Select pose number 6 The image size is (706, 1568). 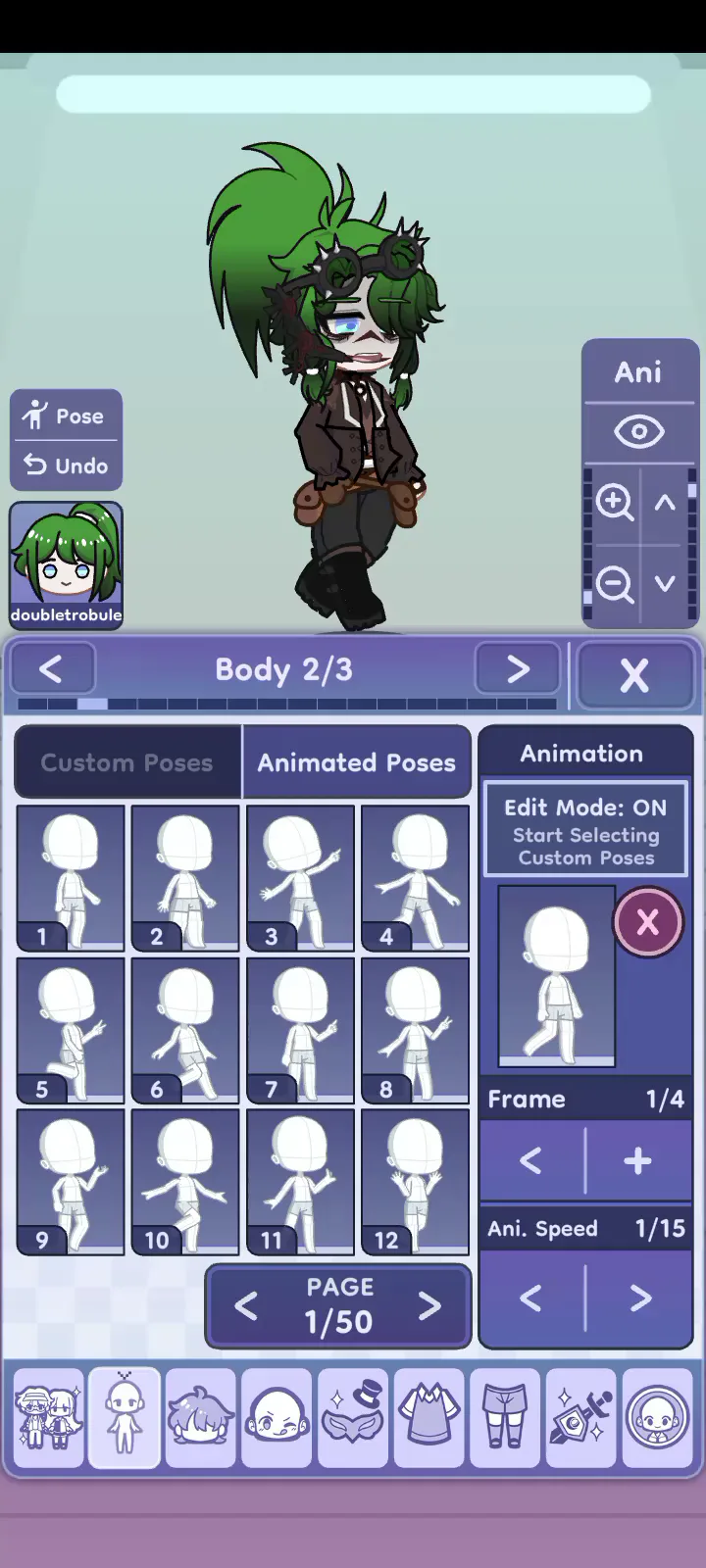coord(185,1030)
